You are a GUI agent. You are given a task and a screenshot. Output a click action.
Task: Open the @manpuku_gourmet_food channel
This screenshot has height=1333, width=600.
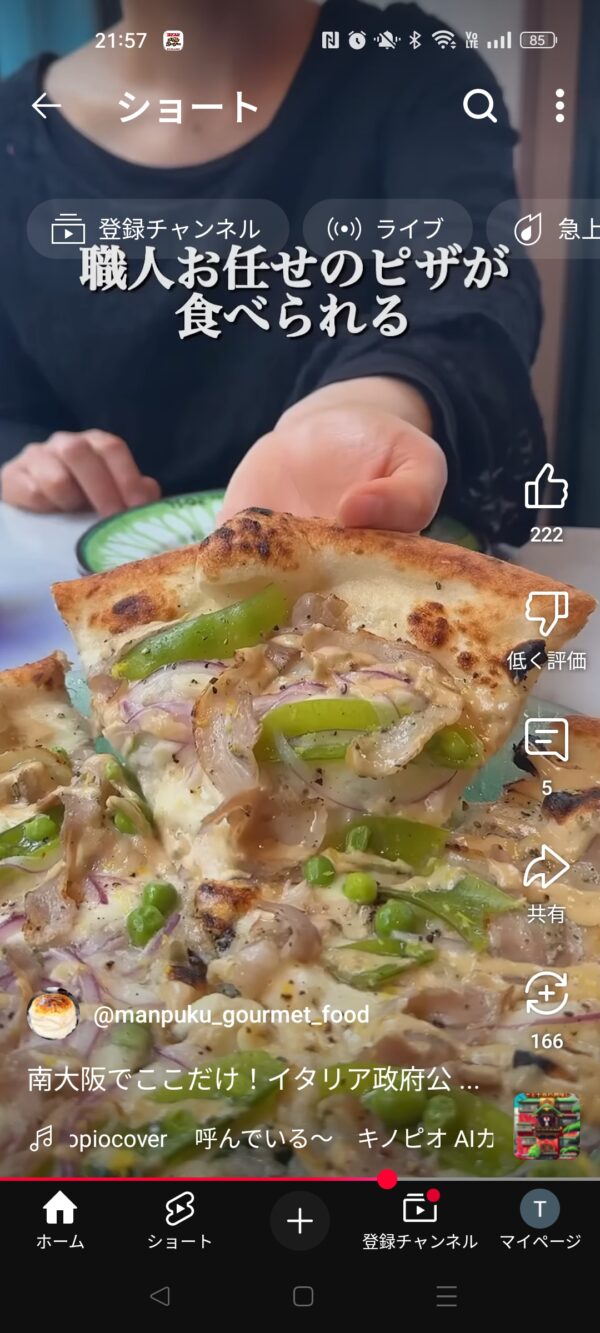click(230, 1015)
